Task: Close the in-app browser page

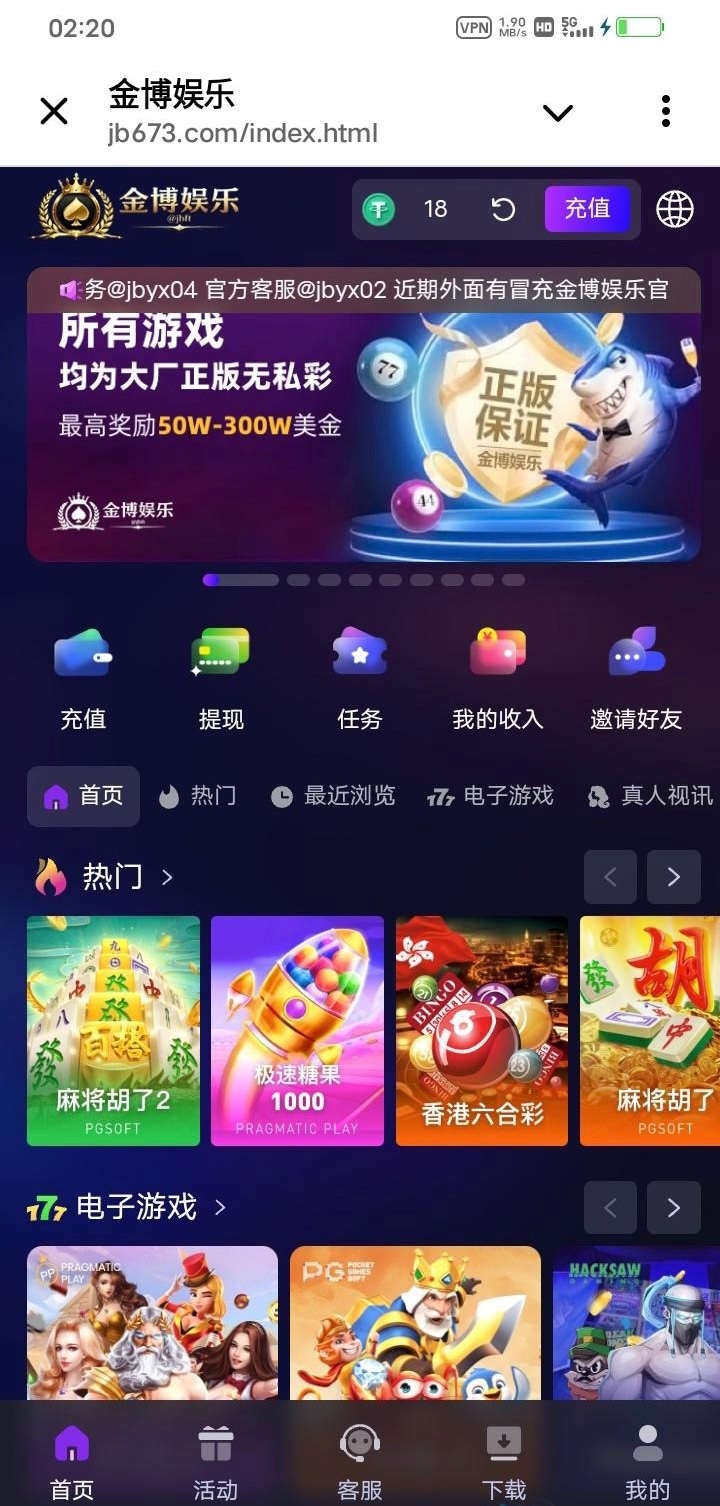Action: tap(54, 111)
